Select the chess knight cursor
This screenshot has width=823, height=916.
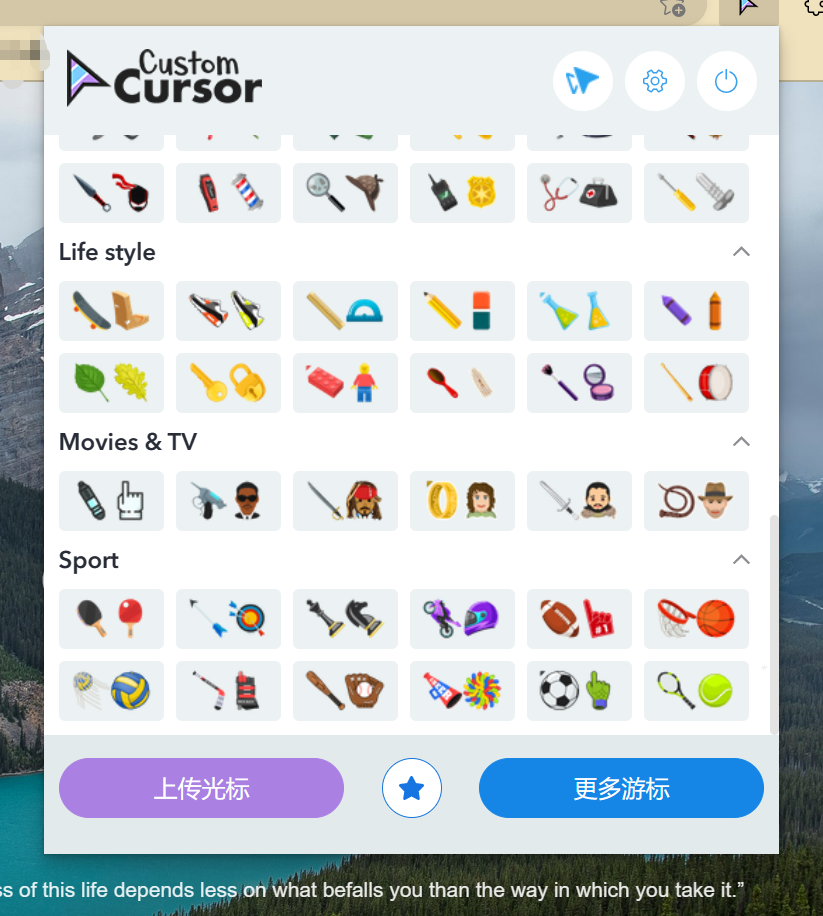(x=345, y=619)
